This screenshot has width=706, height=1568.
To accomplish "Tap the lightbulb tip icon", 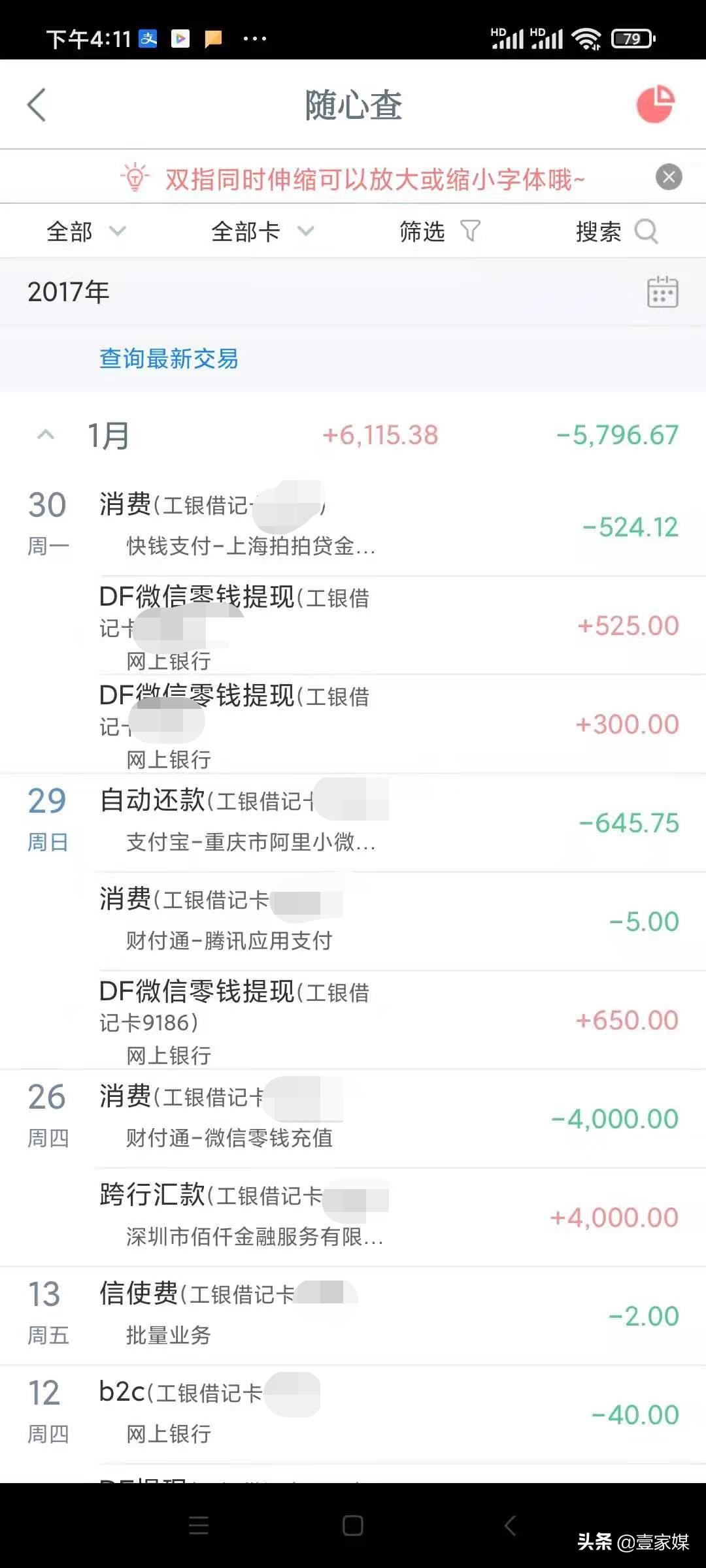I will 134,176.
